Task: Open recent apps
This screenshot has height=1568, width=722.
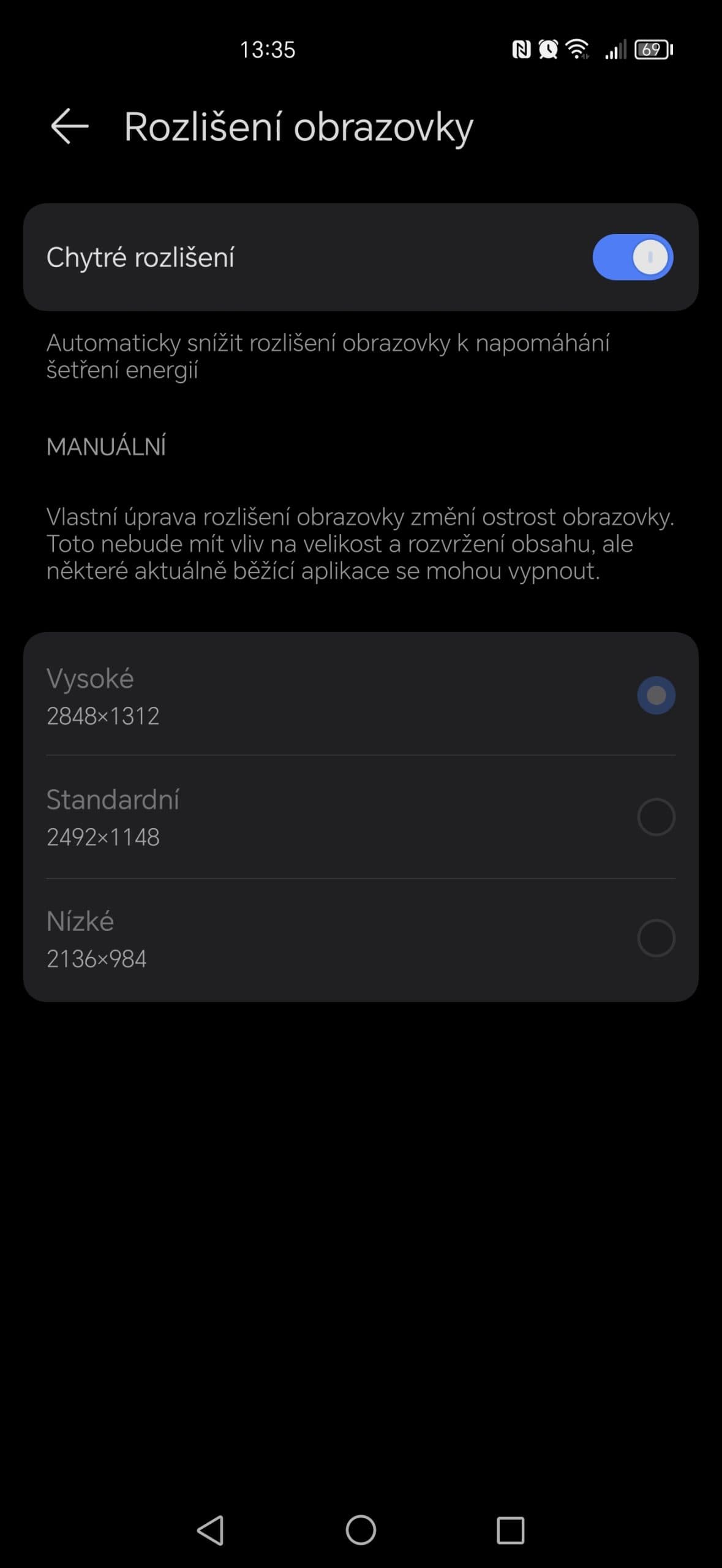Action: [x=510, y=1530]
